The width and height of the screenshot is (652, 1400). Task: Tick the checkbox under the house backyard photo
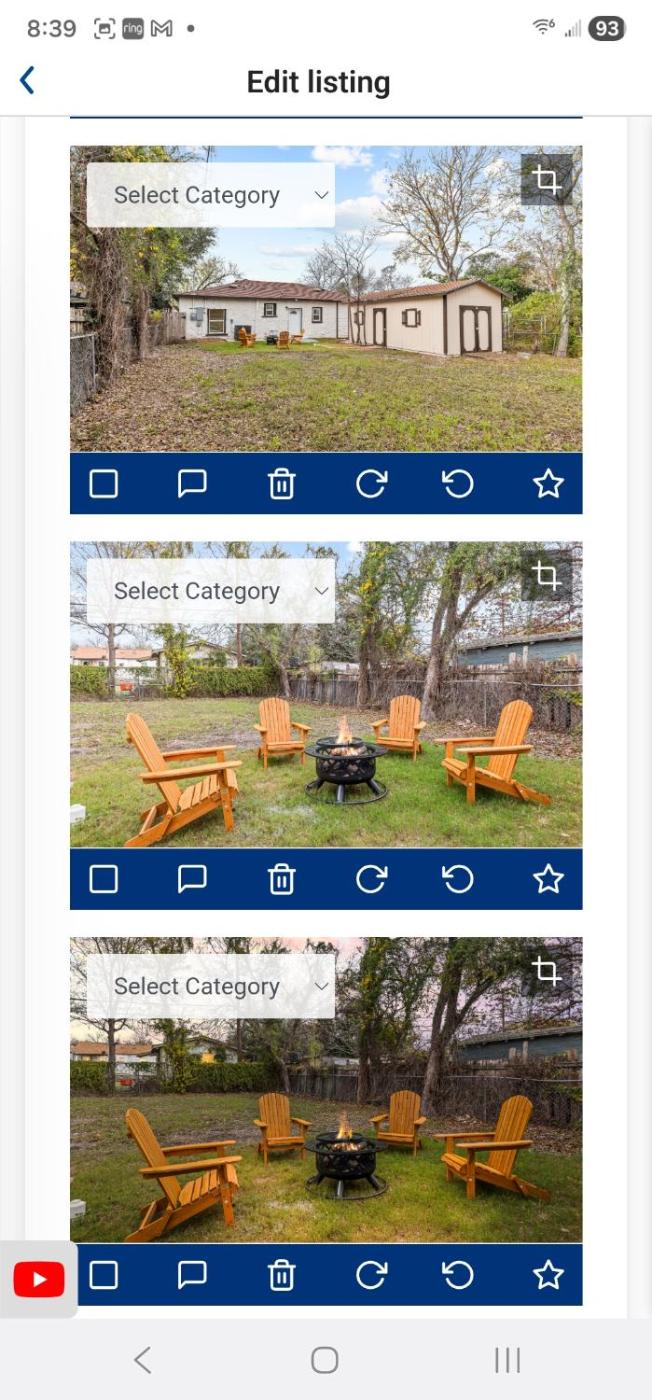[x=104, y=484]
